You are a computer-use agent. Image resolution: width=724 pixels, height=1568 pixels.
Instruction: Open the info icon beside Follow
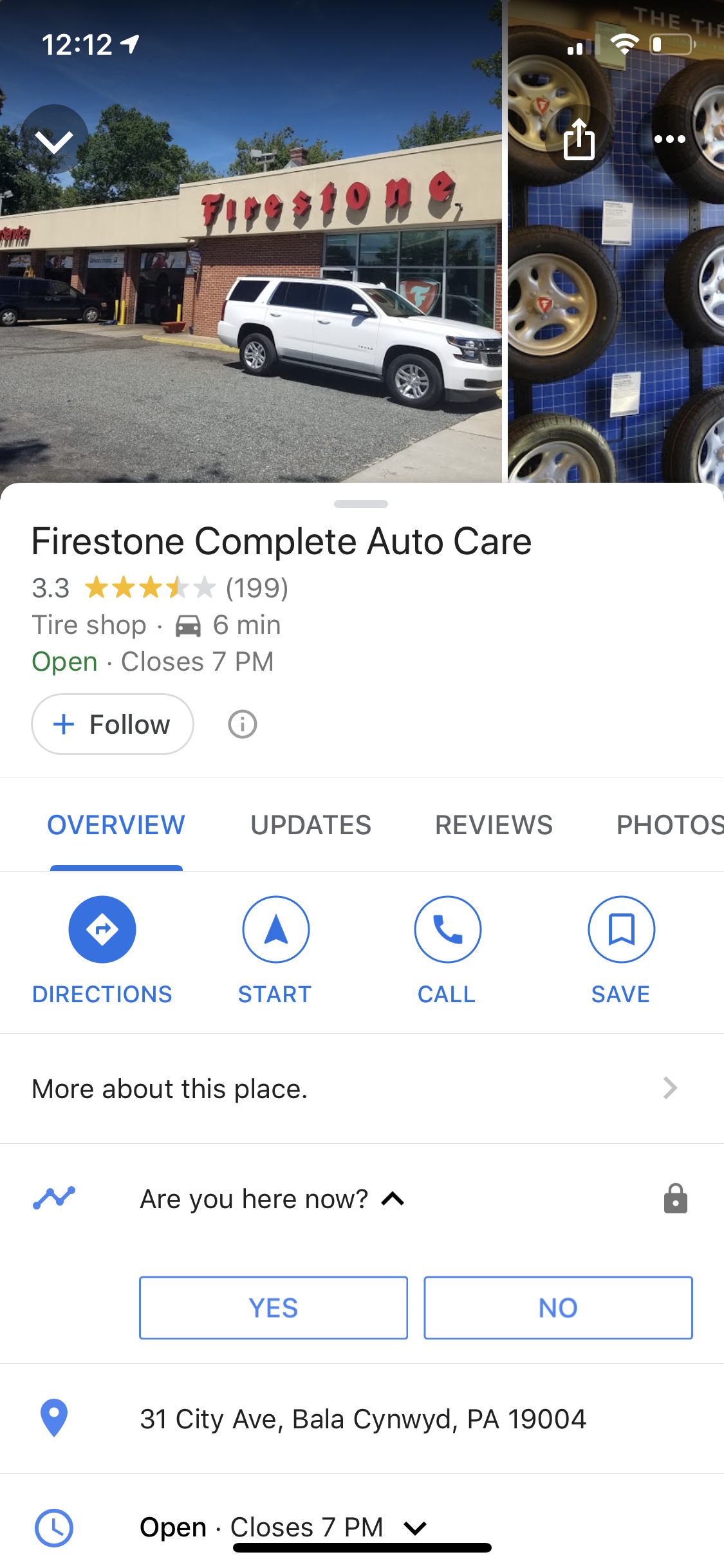243,724
